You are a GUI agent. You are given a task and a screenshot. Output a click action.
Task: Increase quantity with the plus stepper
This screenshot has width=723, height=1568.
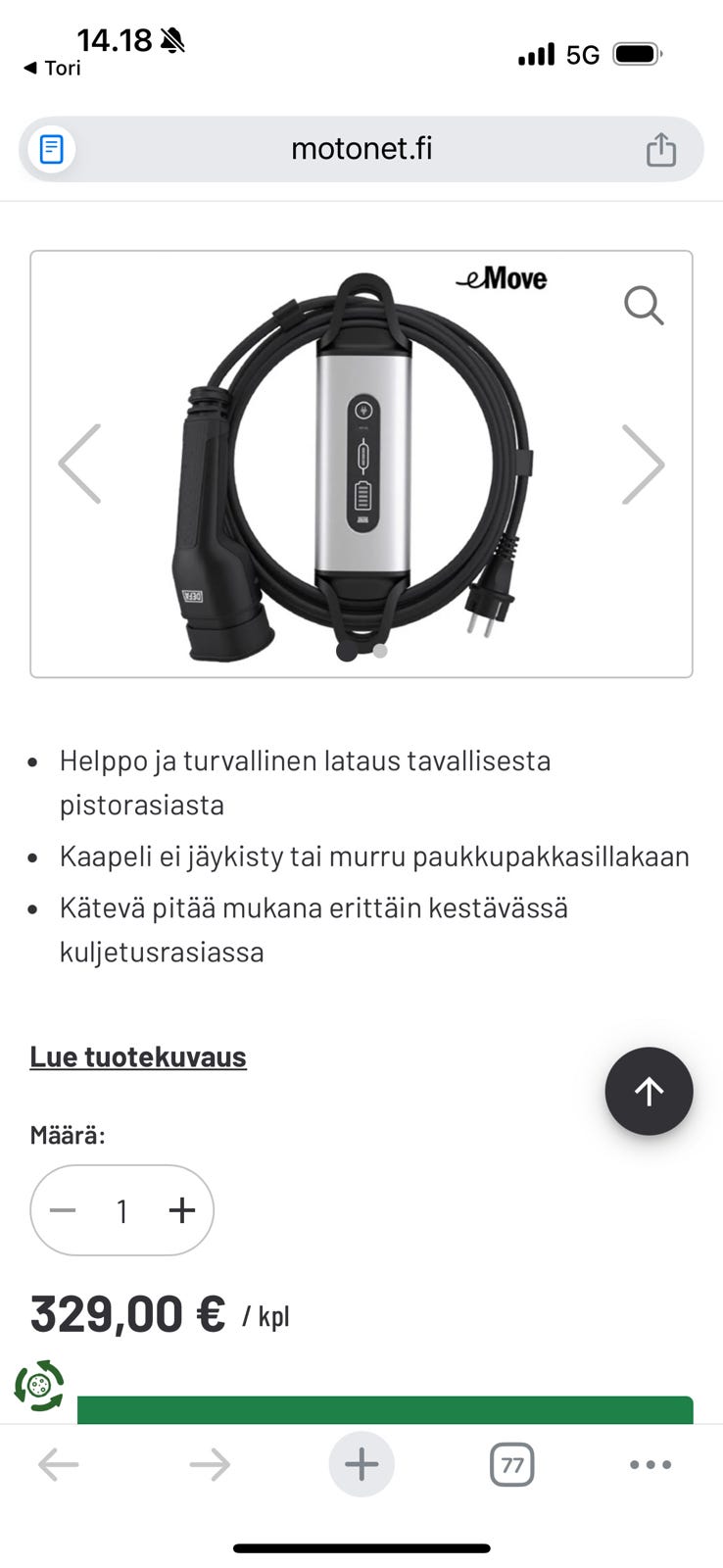(x=181, y=1210)
